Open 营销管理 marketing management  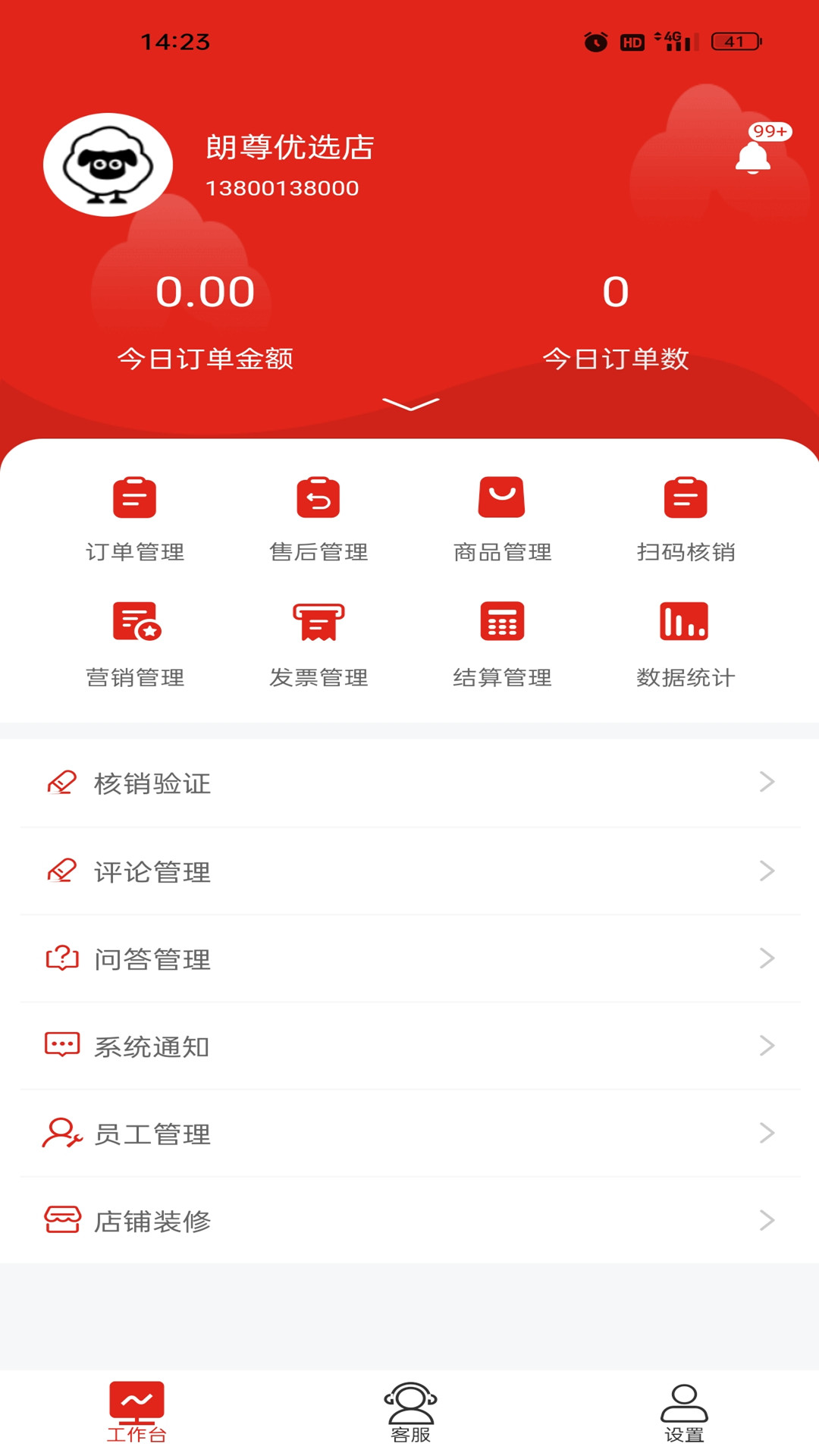coord(135,643)
